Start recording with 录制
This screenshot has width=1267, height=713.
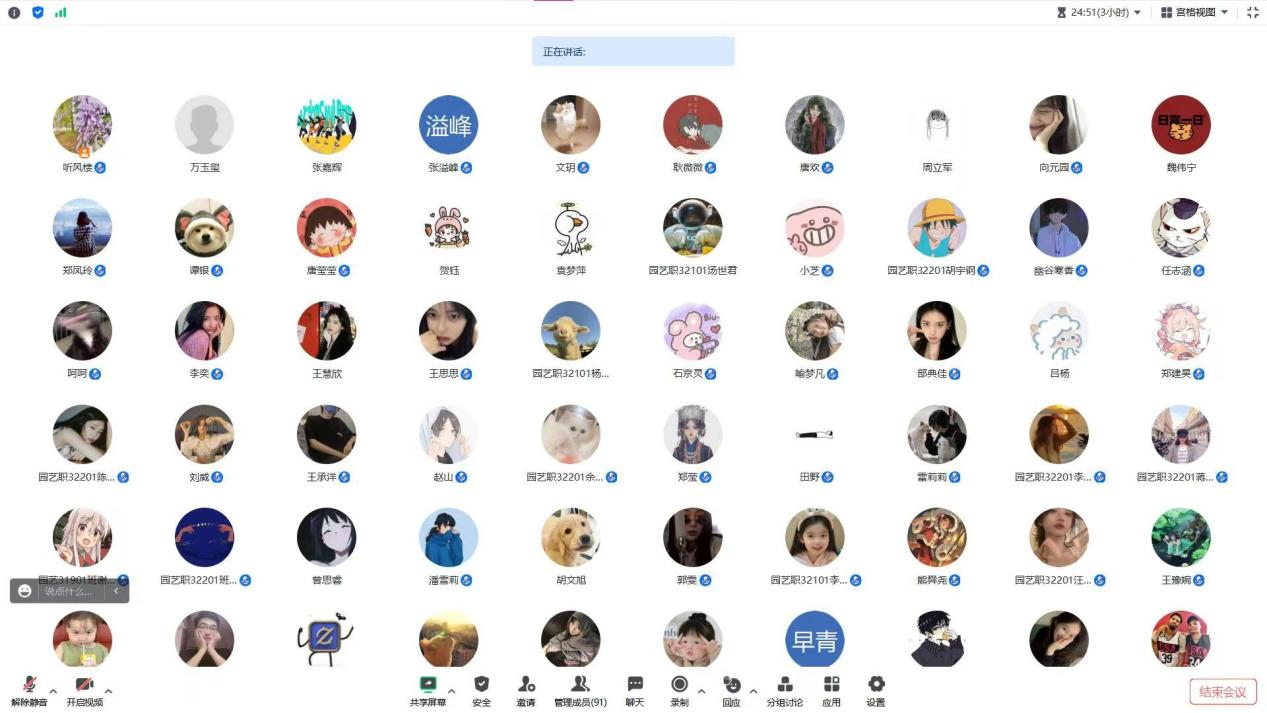(679, 690)
